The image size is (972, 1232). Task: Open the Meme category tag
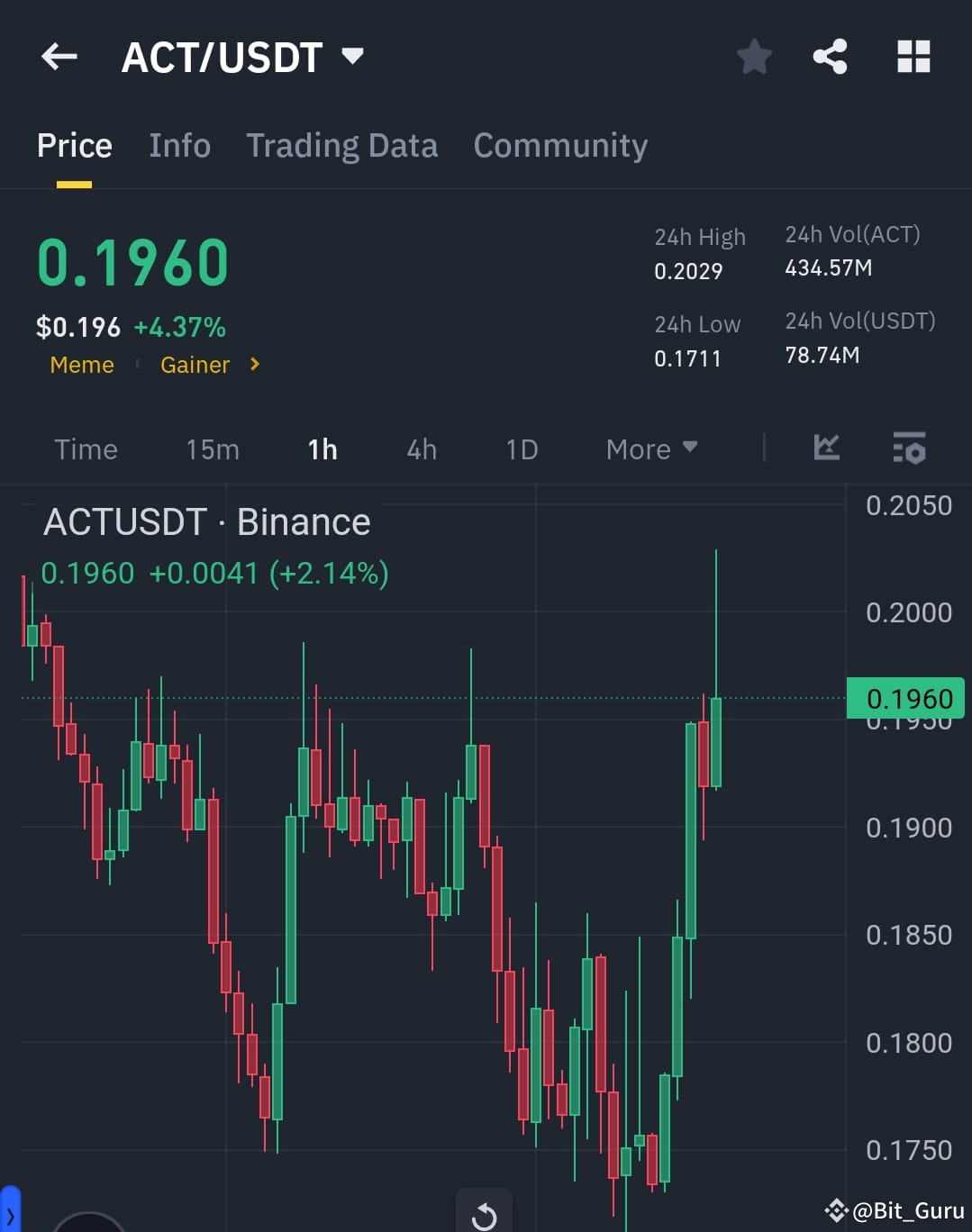[x=81, y=365]
